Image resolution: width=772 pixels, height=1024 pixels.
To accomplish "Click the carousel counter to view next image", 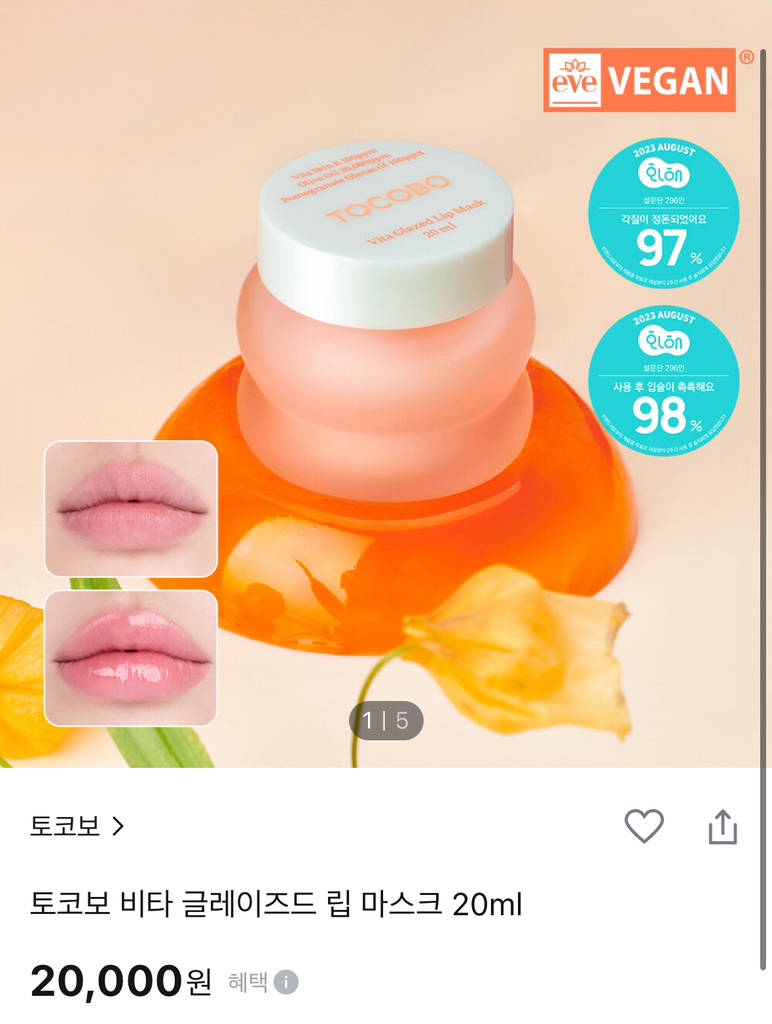I will [x=386, y=722].
